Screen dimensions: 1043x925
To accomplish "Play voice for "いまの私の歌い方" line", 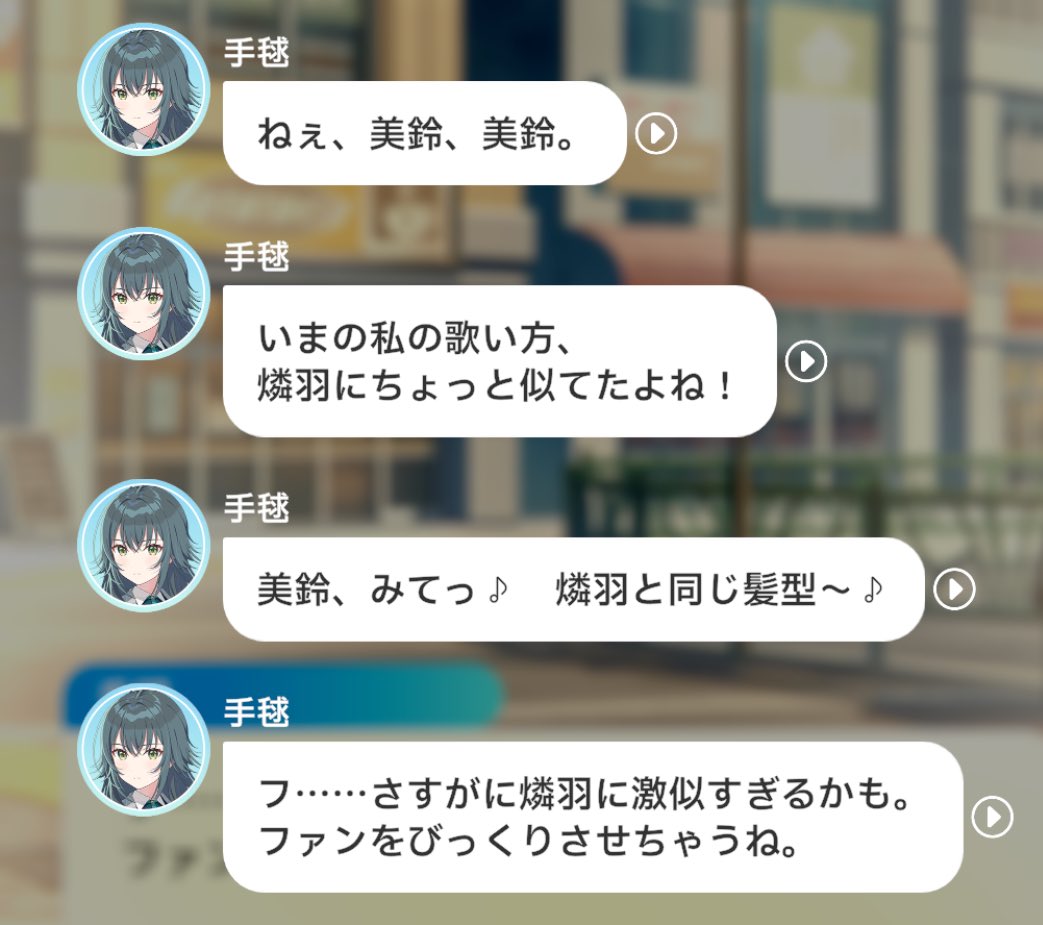I will [806, 361].
